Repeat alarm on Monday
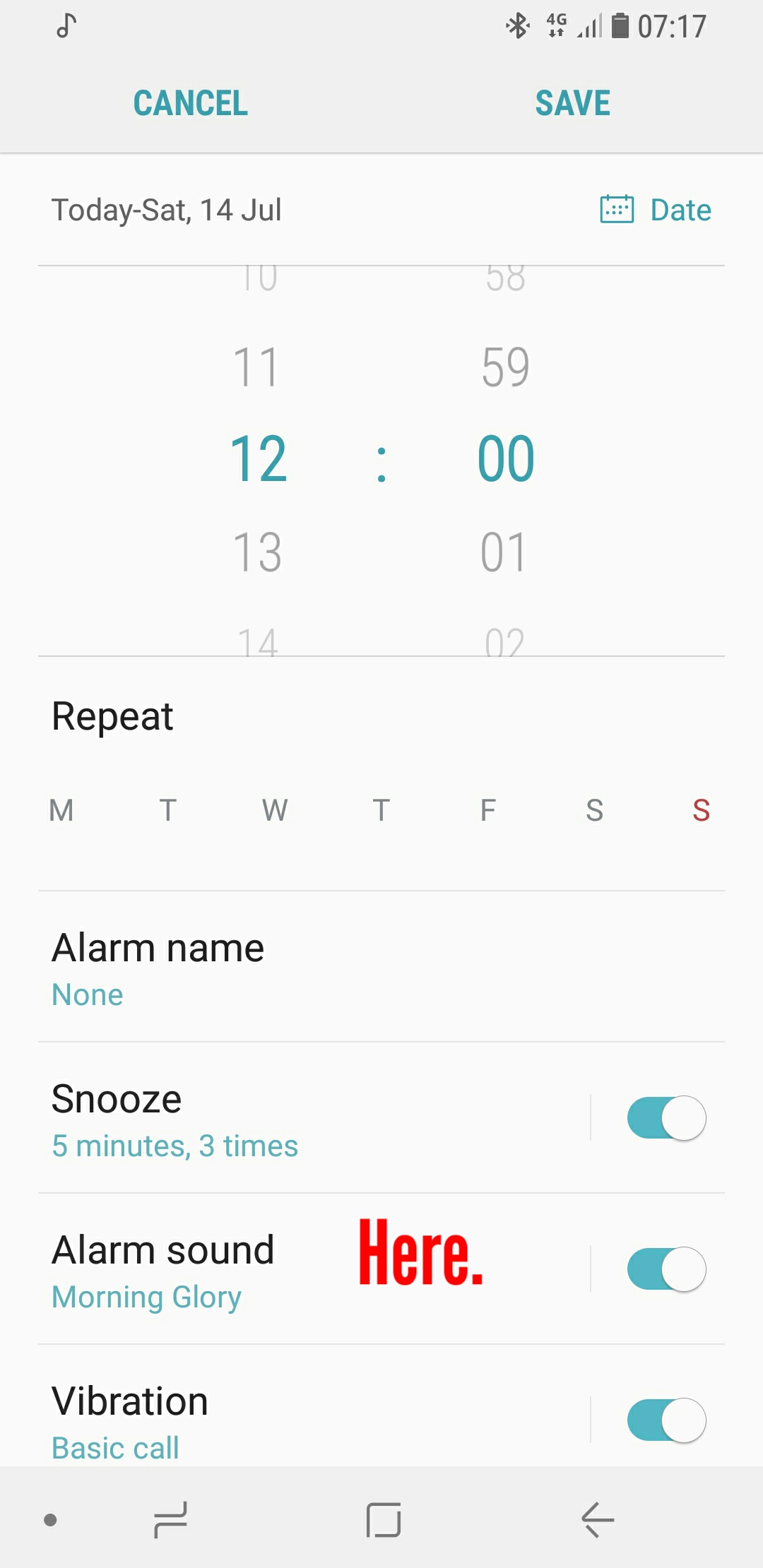The width and height of the screenshot is (763, 1568). pyautogui.click(x=61, y=810)
